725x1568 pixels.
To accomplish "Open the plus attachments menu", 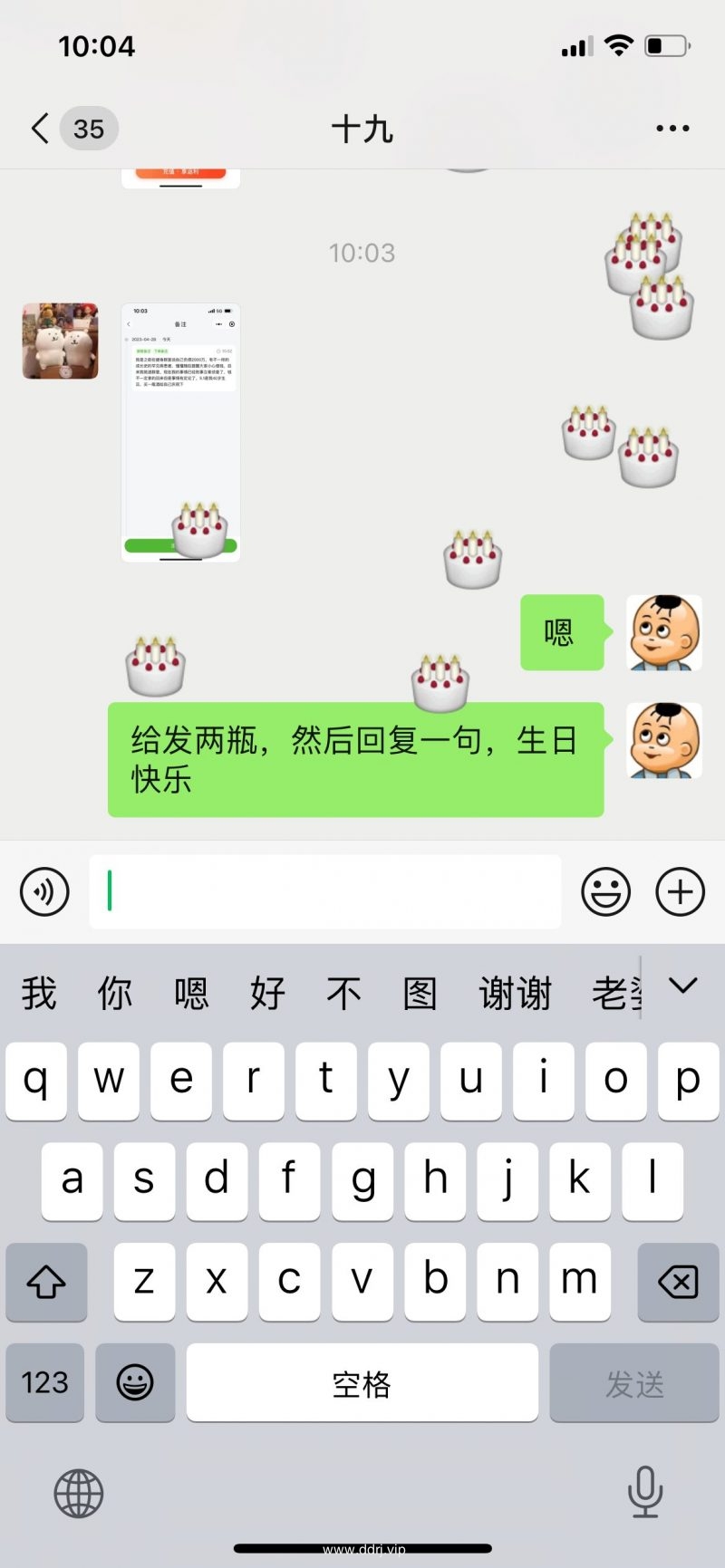I will pyautogui.click(x=680, y=892).
